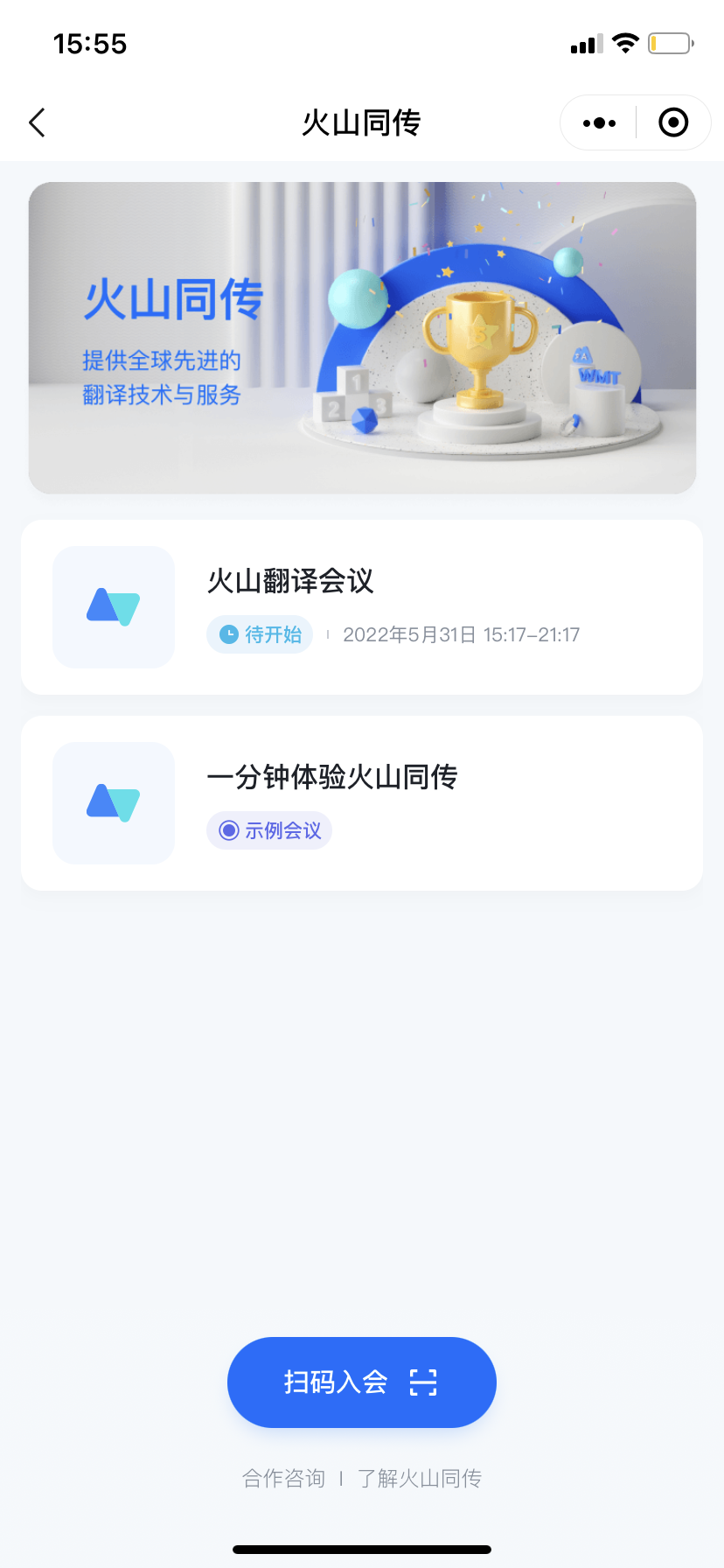The height and width of the screenshot is (1568, 724).
Task: Tap the battery level indicator
Action: [670, 42]
